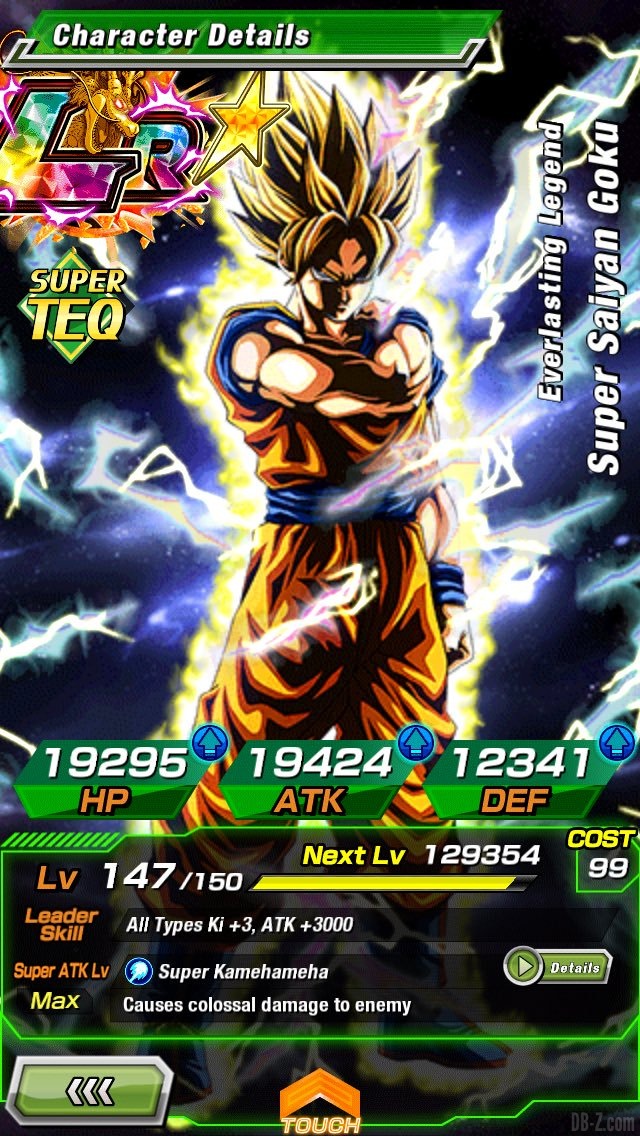Image resolution: width=640 pixels, height=1136 pixels.
Task: Open the Super Kamehameha Details button
Action: coord(557,967)
